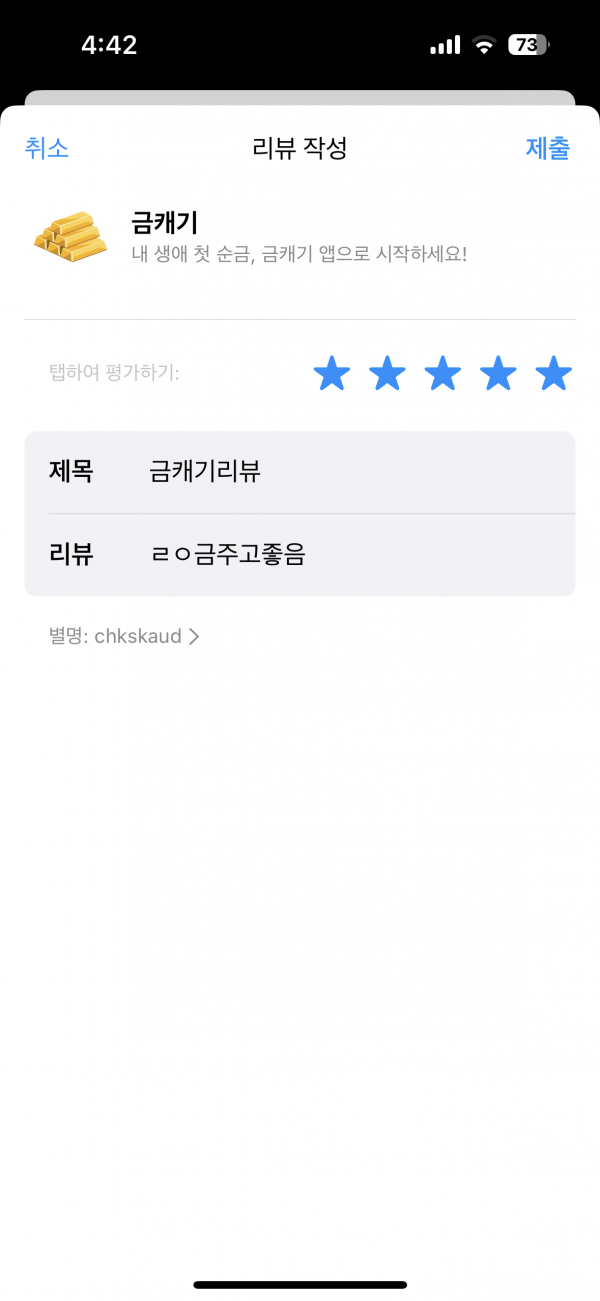Submit the review with 제출

(x=548, y=149)
